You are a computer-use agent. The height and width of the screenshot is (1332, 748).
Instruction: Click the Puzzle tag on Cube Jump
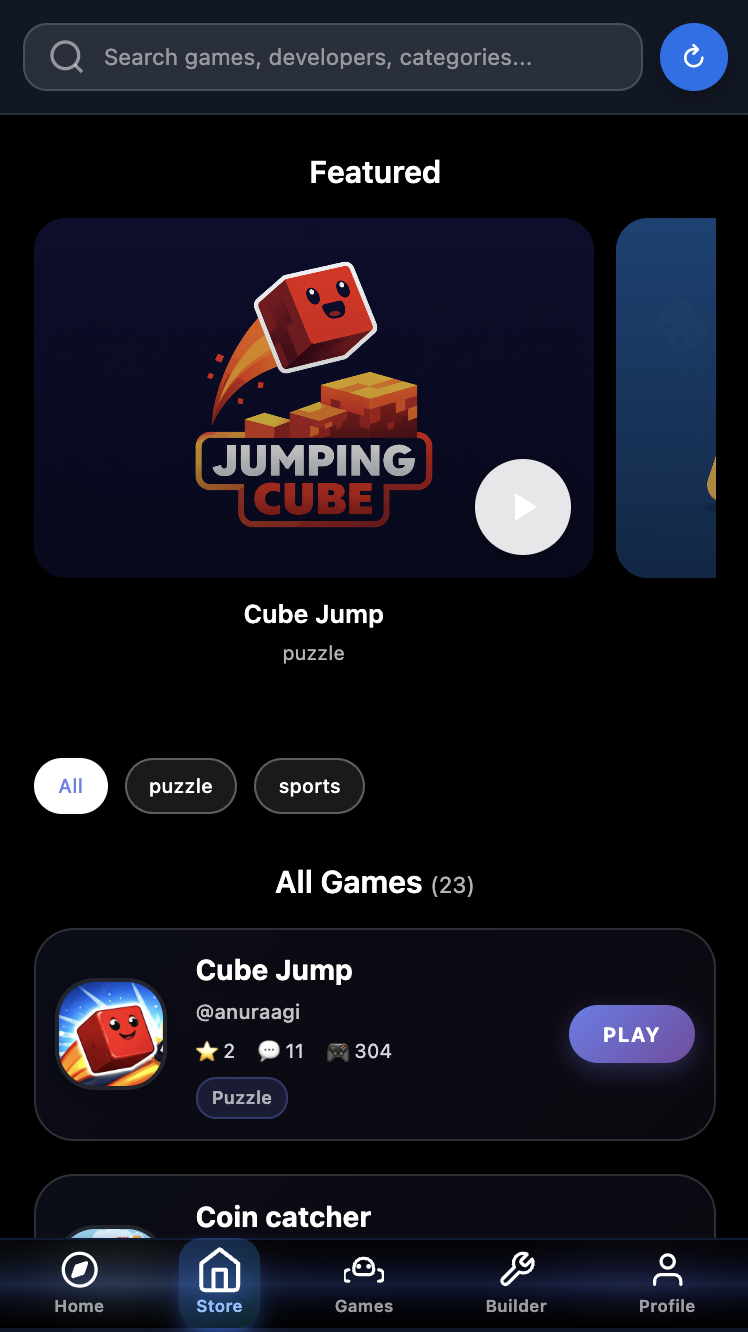241,1097
